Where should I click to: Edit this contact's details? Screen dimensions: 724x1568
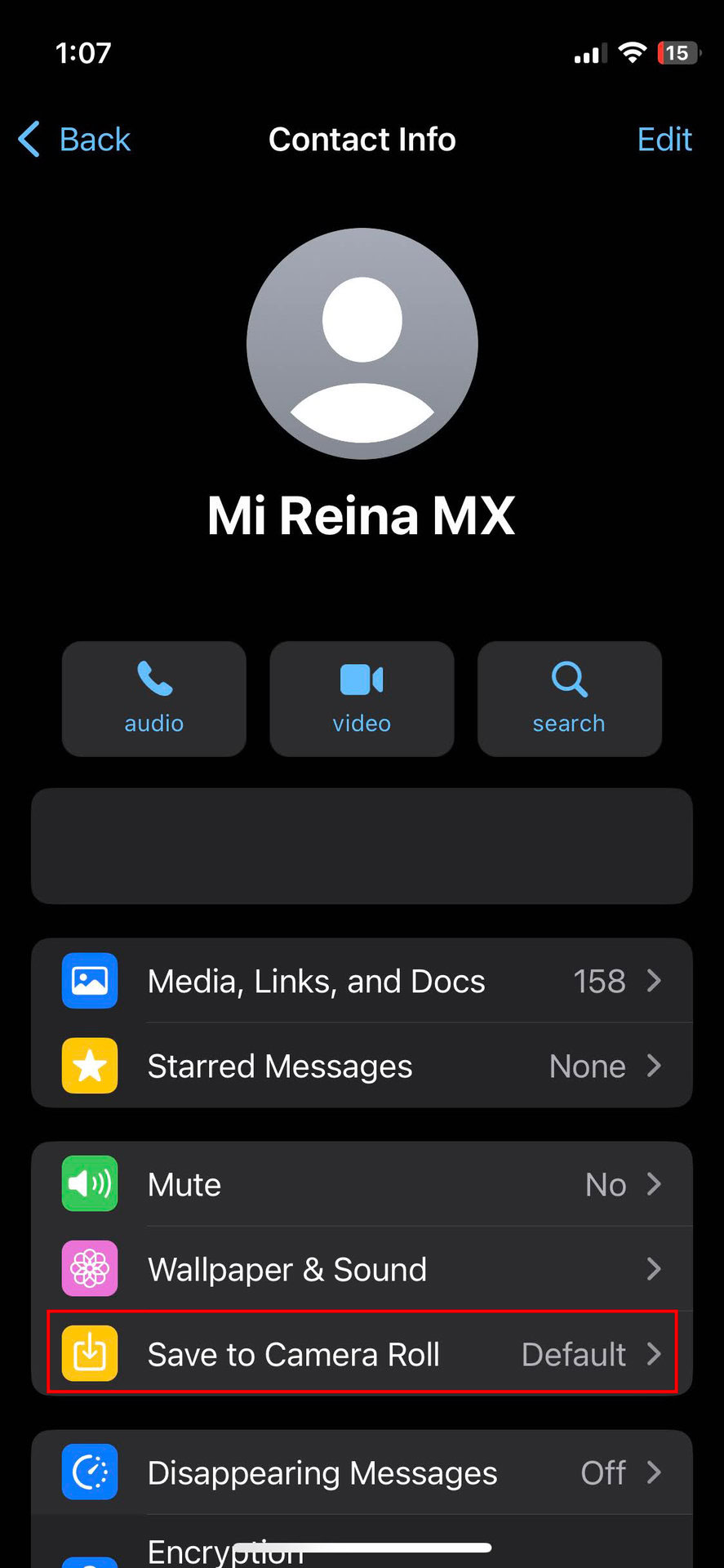click(664, 140)
